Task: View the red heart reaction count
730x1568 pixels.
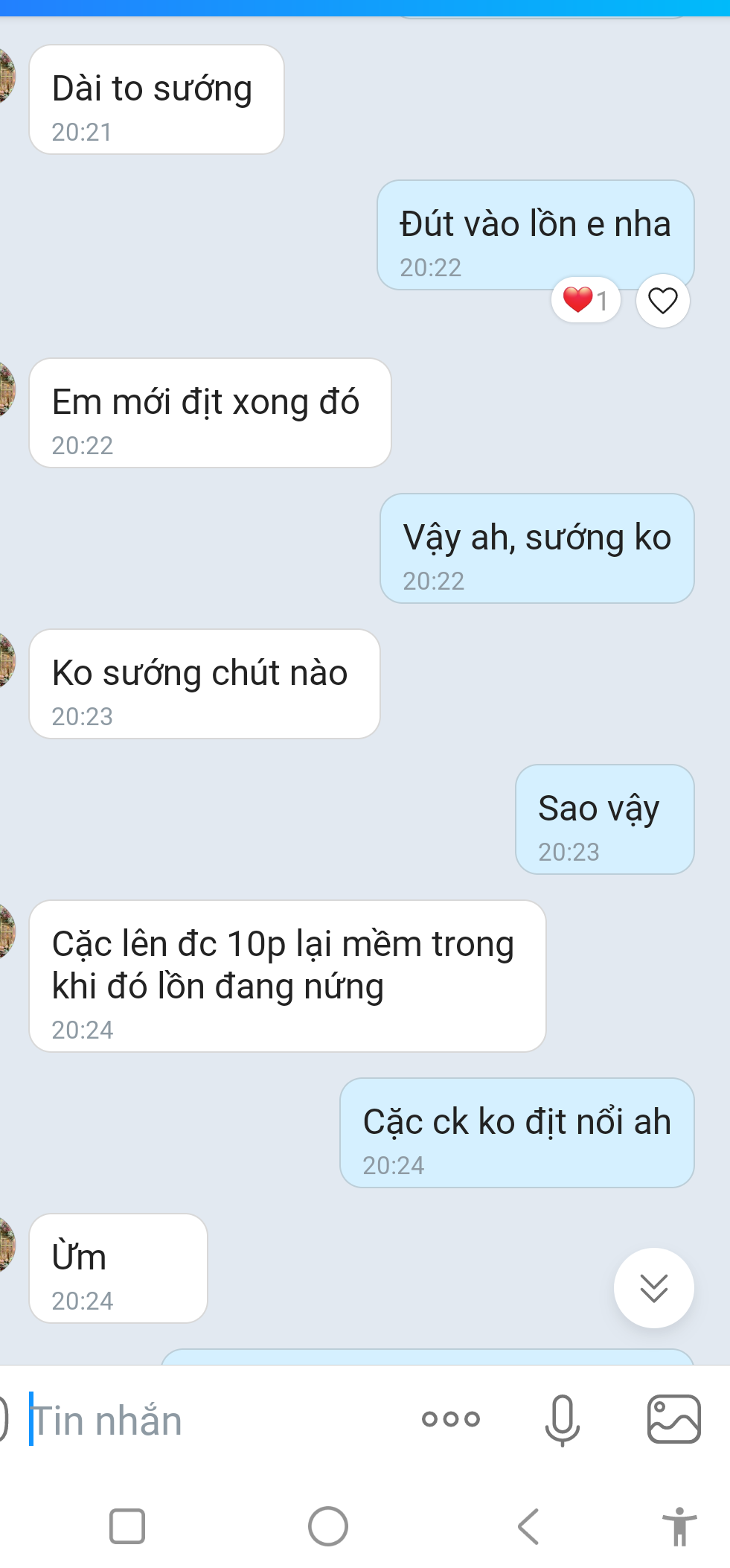Action: coord(586,300)
